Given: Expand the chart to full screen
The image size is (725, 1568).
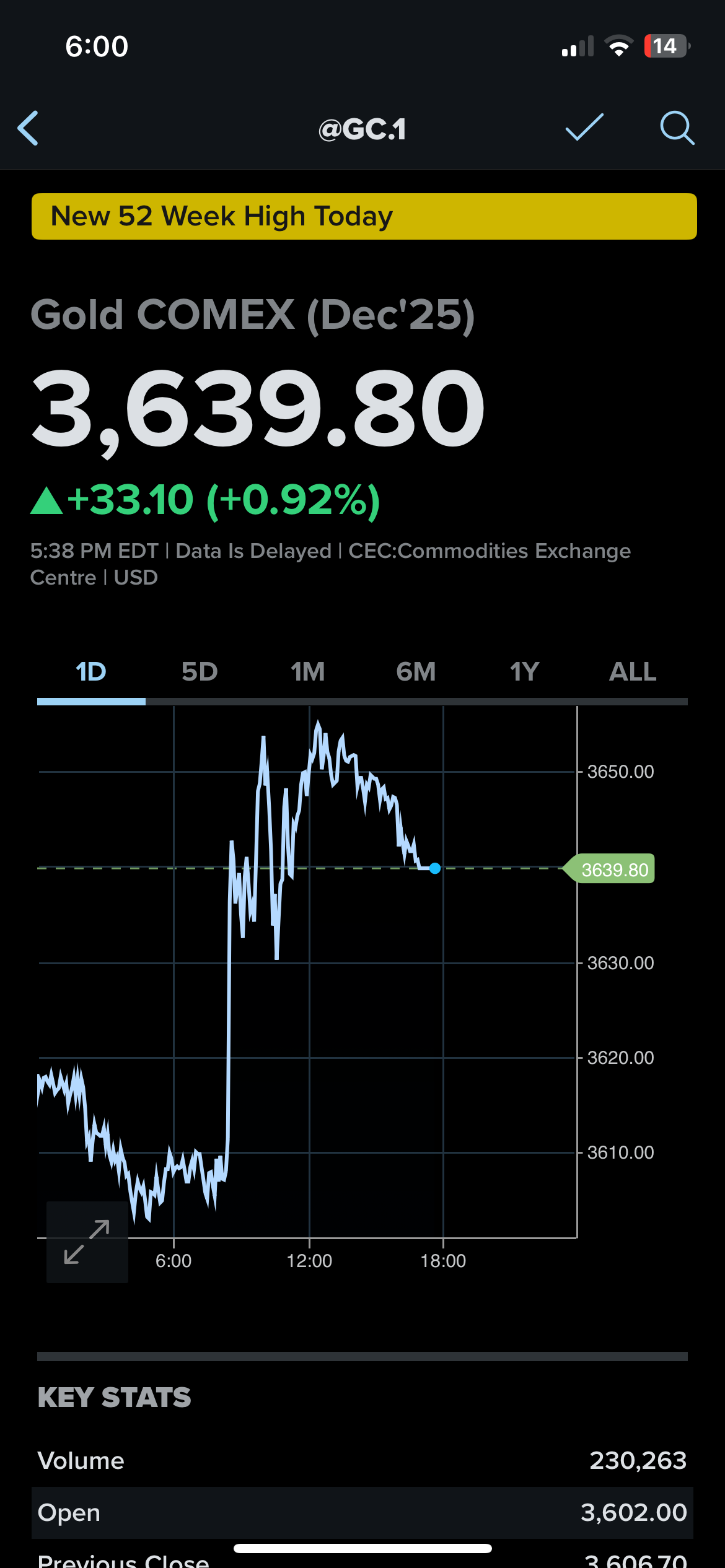Looking at the screenshot, I should coord(87,1242).
